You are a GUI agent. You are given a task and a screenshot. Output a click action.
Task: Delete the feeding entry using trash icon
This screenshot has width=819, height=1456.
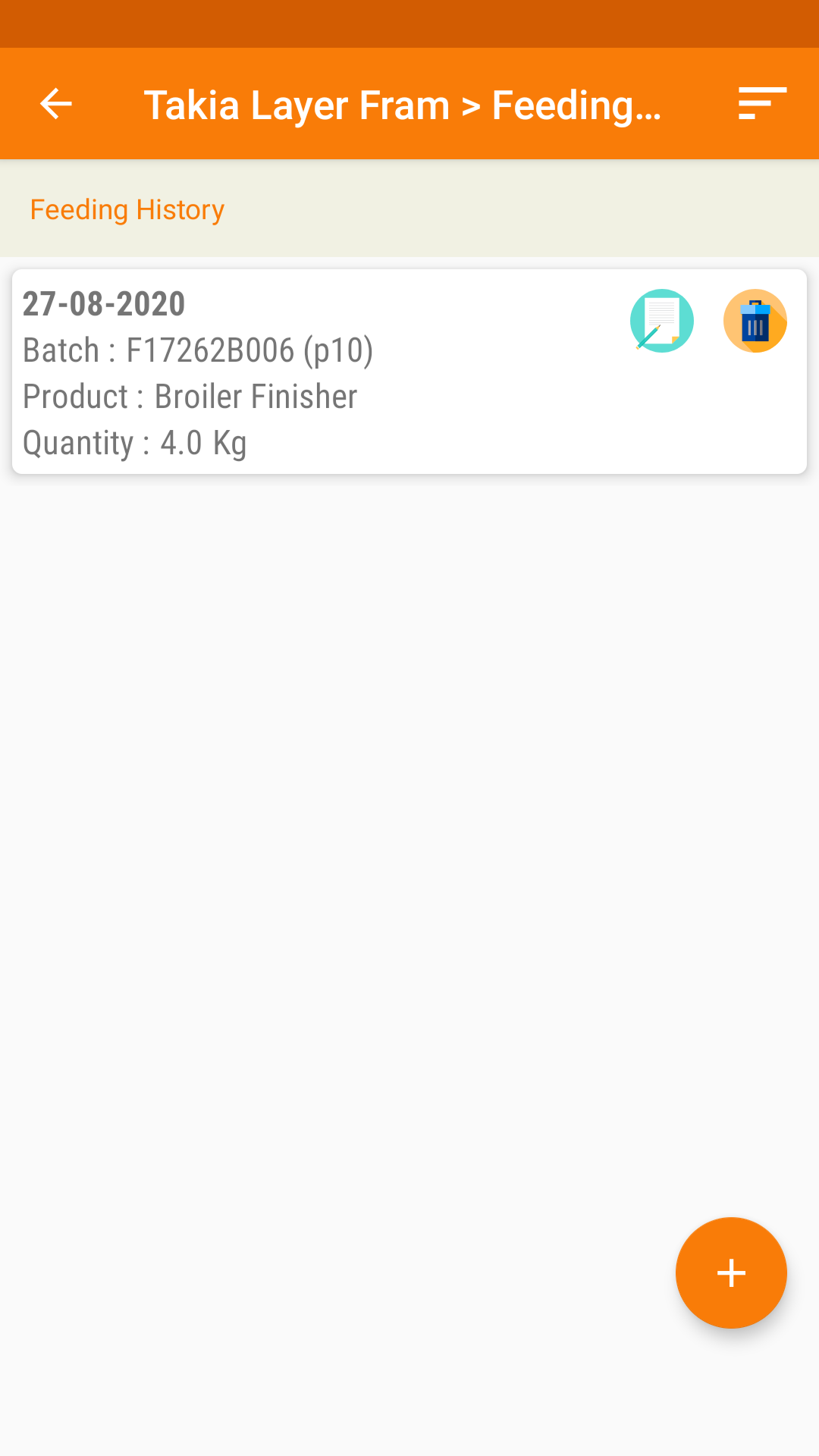click(x=755, y=321)
